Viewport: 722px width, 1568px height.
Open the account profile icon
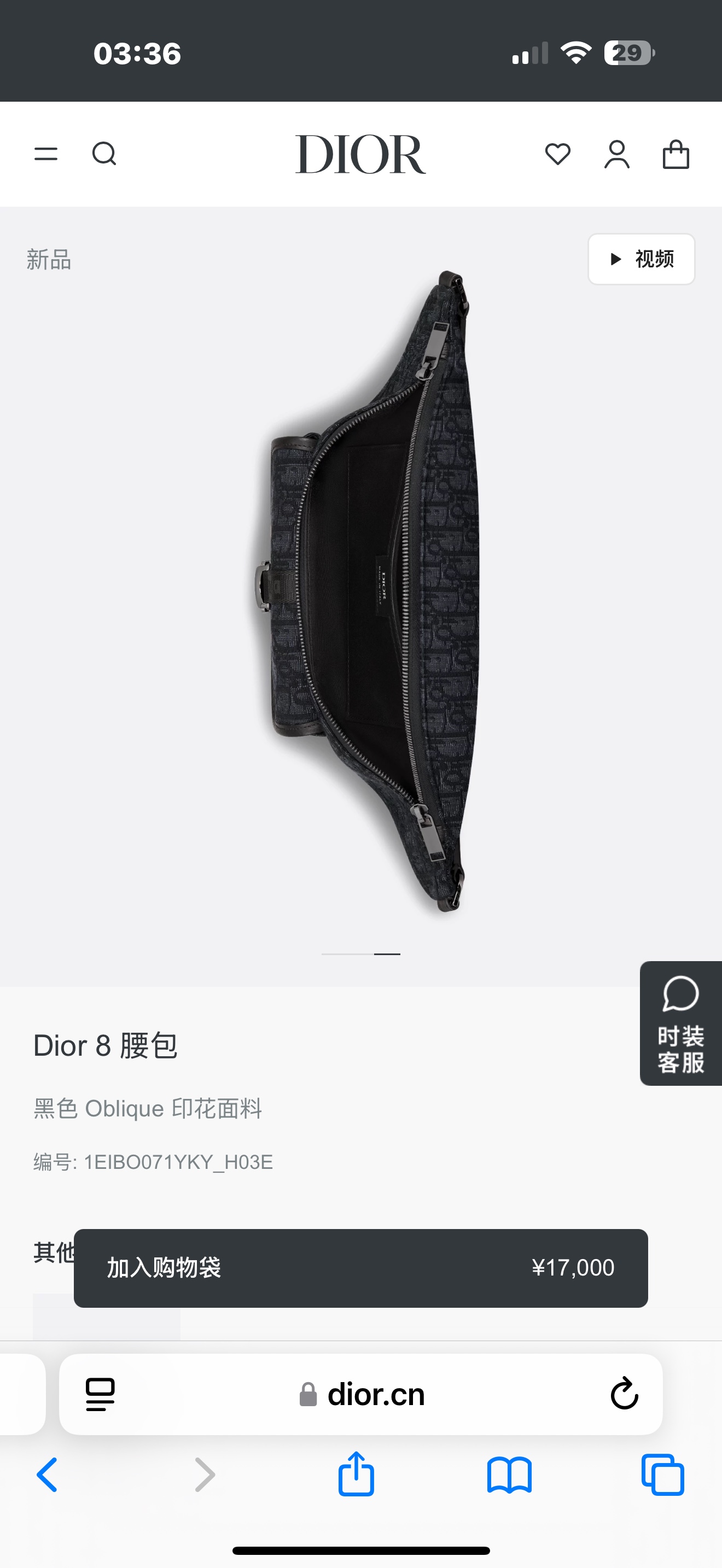click(616, 154)
